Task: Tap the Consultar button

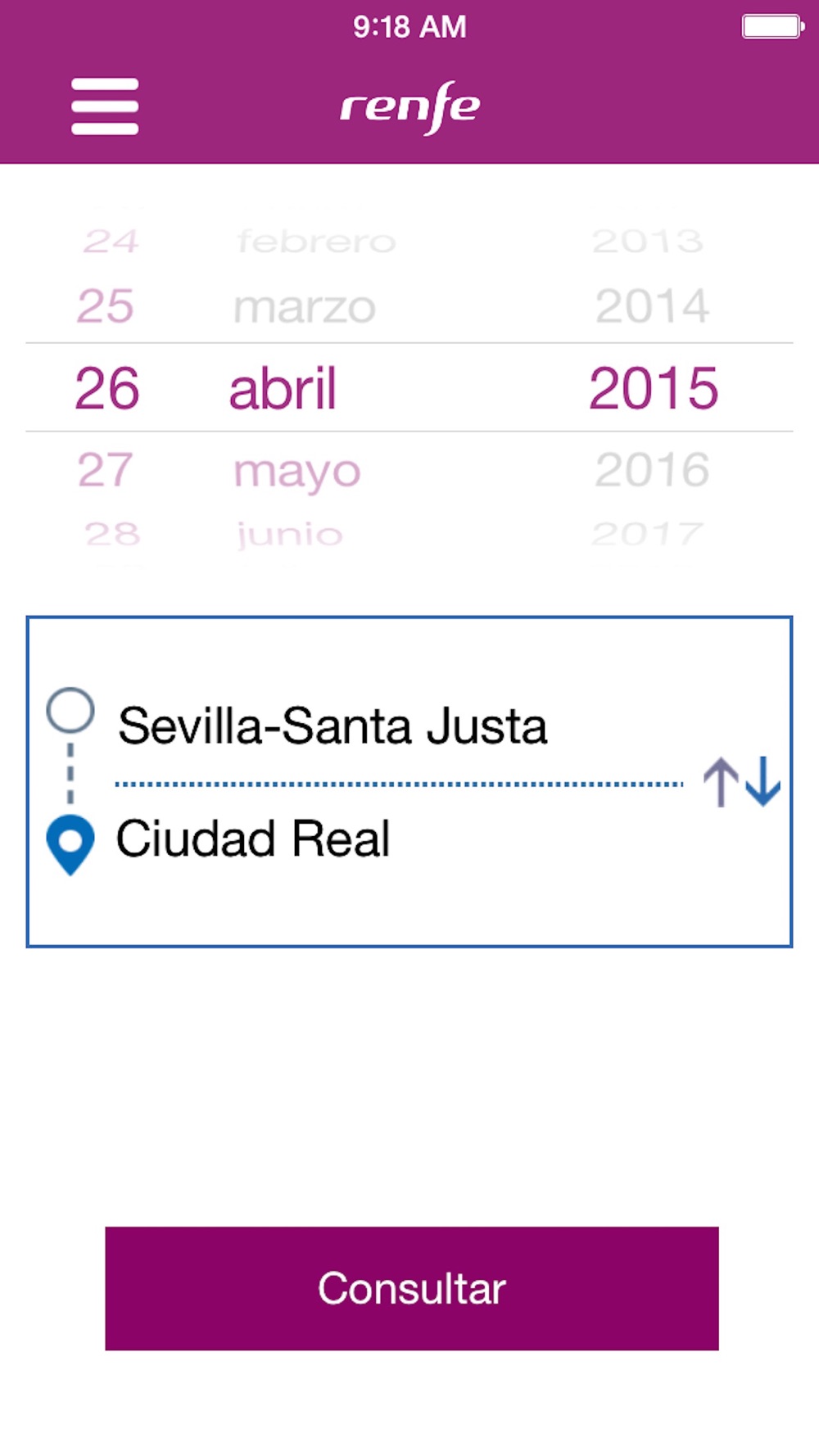Action: 411,1288
